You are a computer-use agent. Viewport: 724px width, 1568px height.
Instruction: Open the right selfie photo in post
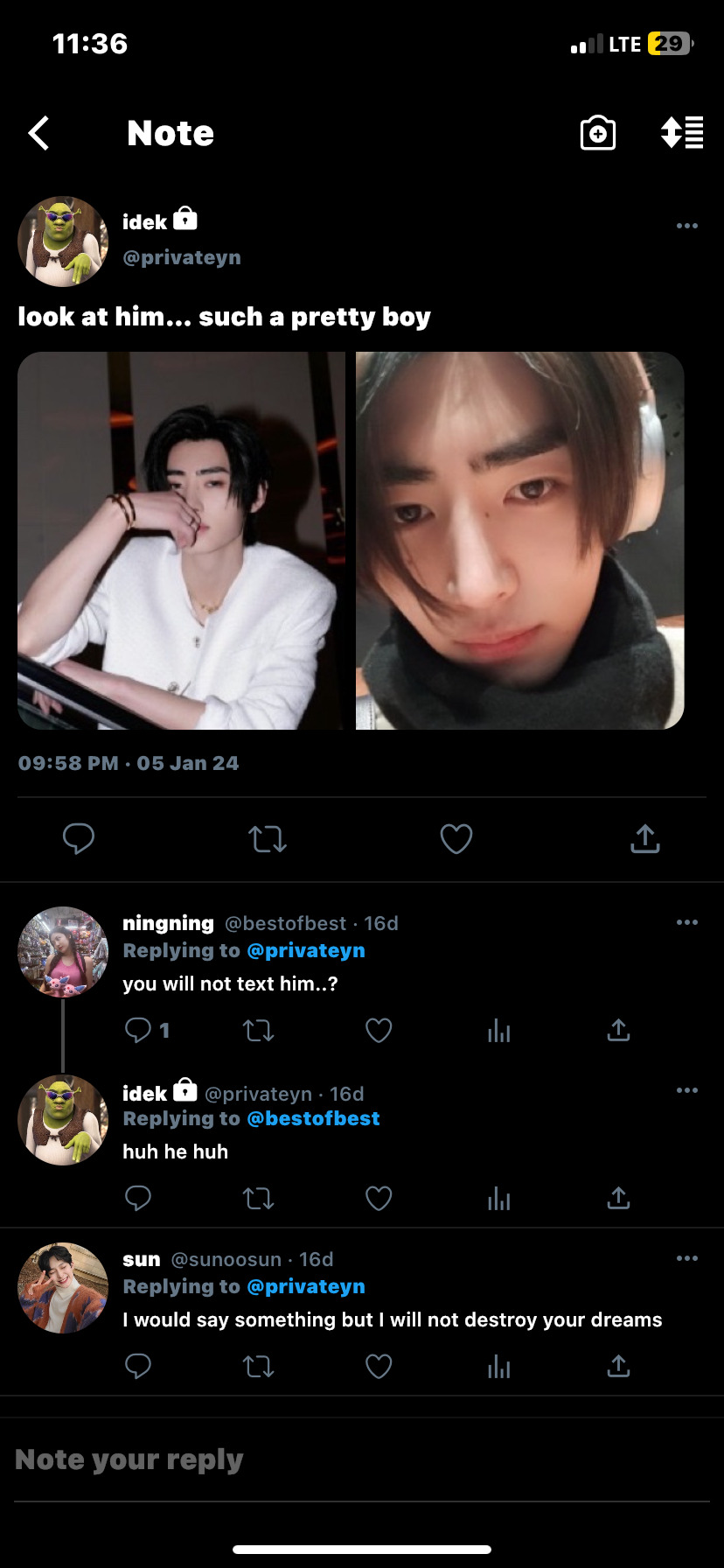click(519, 541)
